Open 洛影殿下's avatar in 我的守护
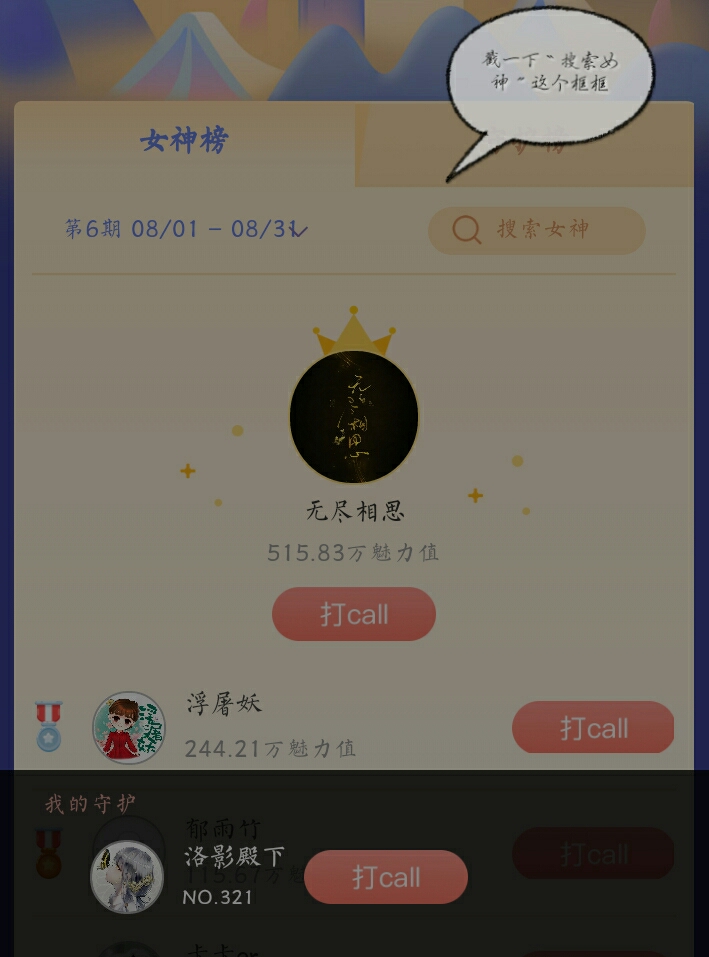The height and width of the screenshot is (957, 709). 127,877
